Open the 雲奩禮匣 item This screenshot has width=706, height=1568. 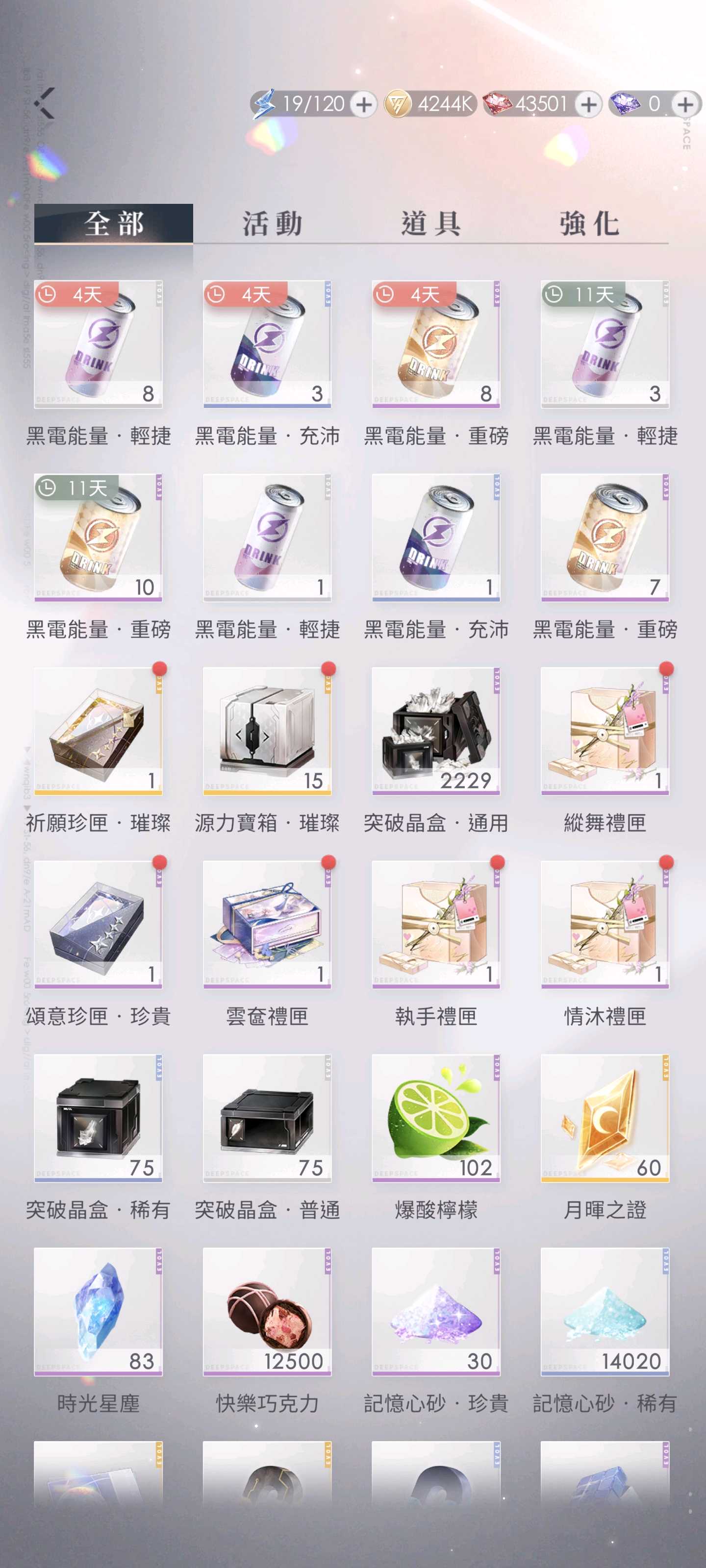(x=267, y=925)
